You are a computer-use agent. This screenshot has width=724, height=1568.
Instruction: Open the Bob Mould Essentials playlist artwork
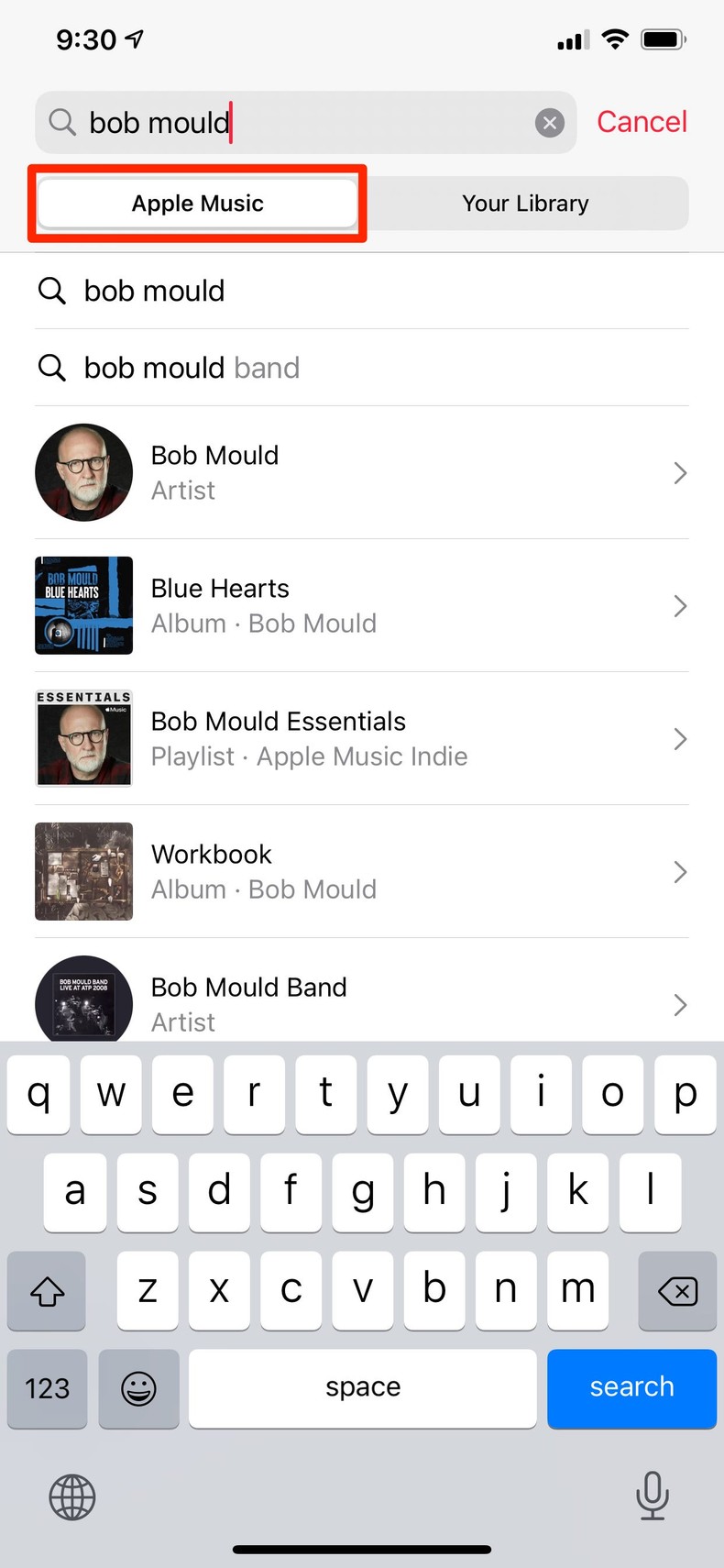tap(83, 738)
